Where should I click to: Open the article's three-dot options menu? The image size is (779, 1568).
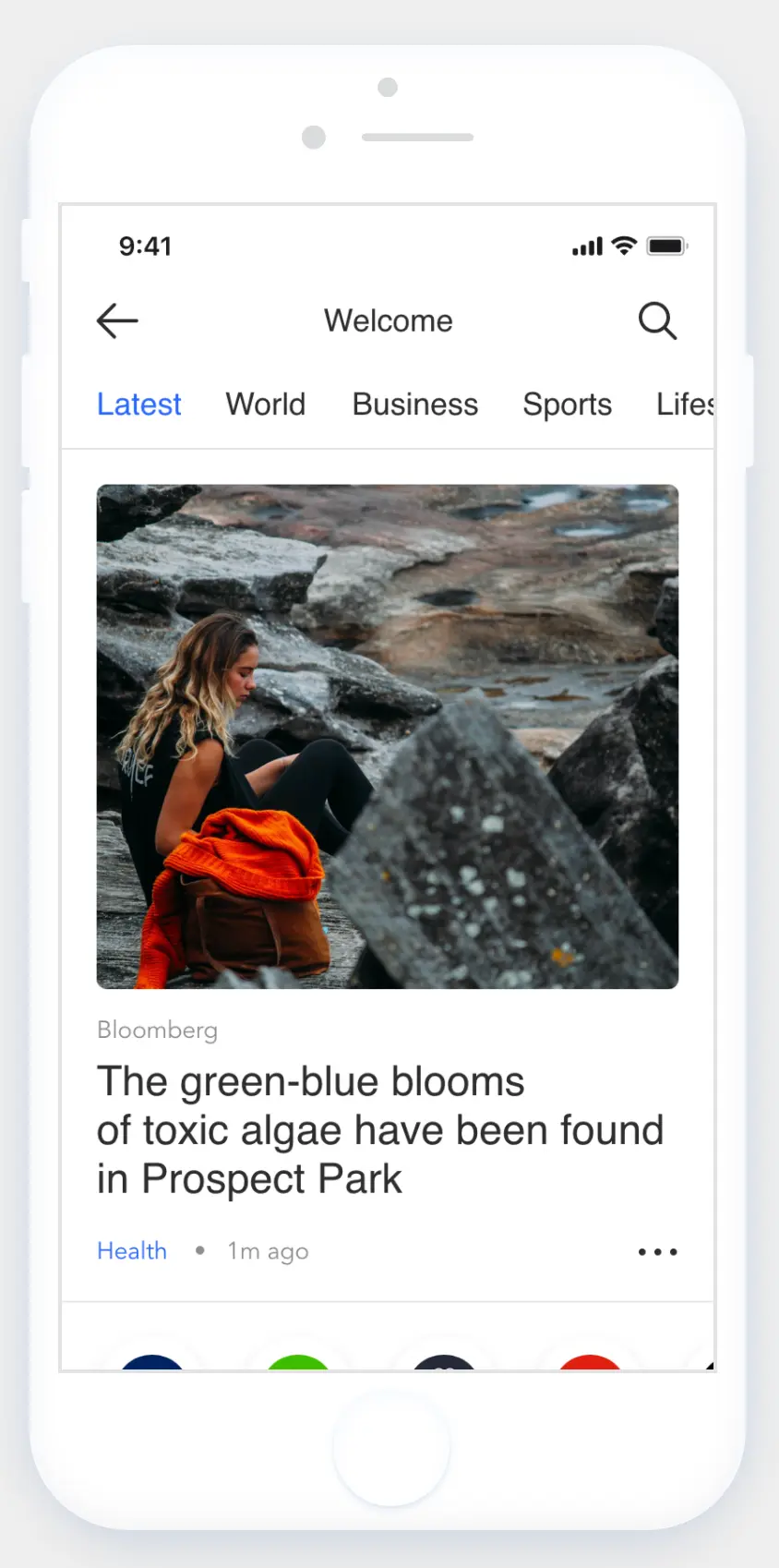658,1252
